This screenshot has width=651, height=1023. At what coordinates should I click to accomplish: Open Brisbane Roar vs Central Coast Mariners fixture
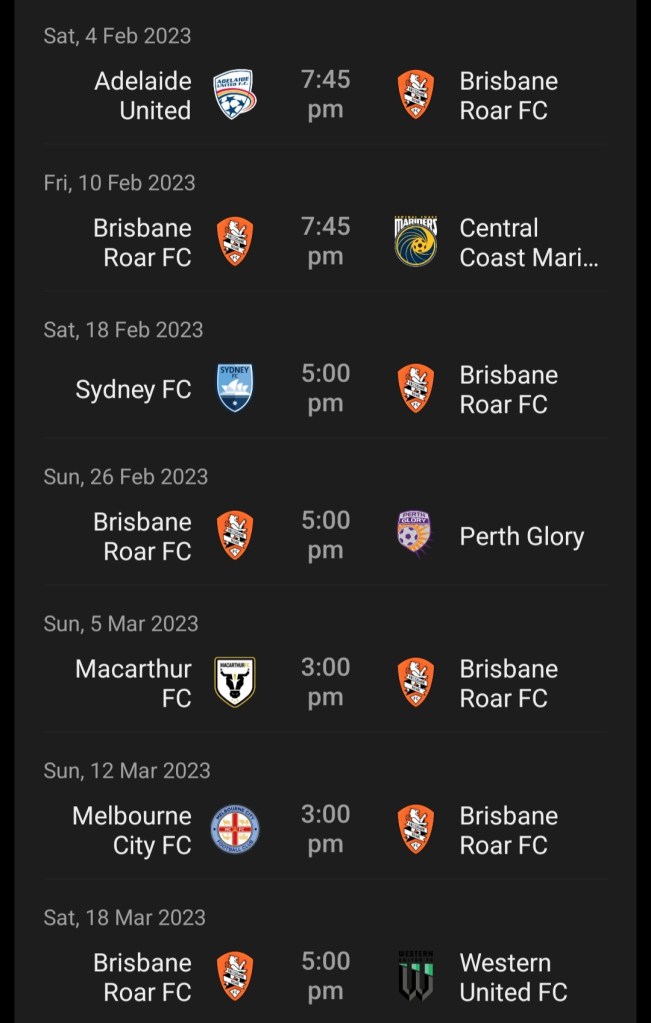click(x=325, y=242)
